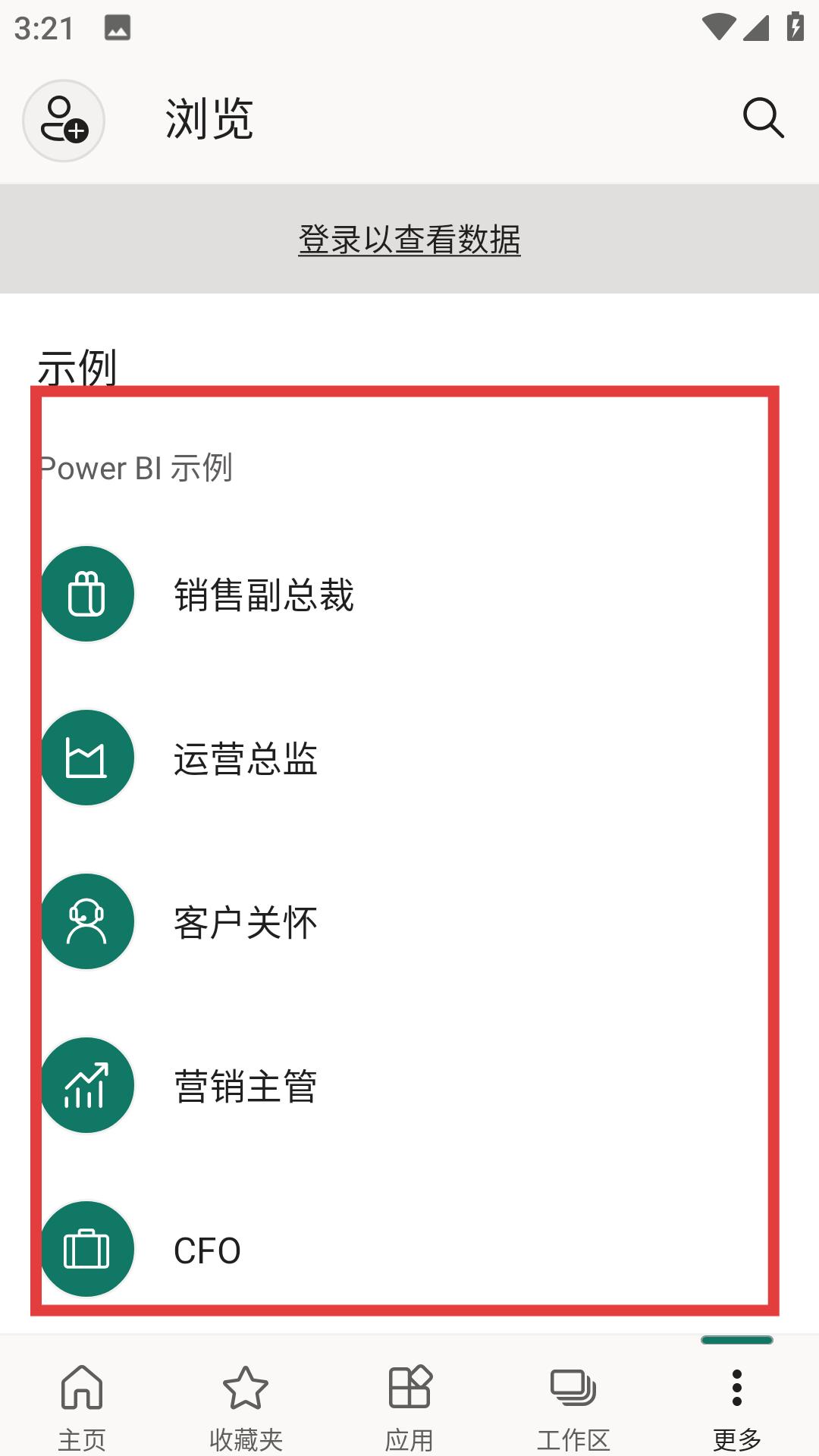This screenshot has height=1456, width=819.
Task: Tap the 登录以查看数据 sign-in link
Action: (x=409, y=240)
